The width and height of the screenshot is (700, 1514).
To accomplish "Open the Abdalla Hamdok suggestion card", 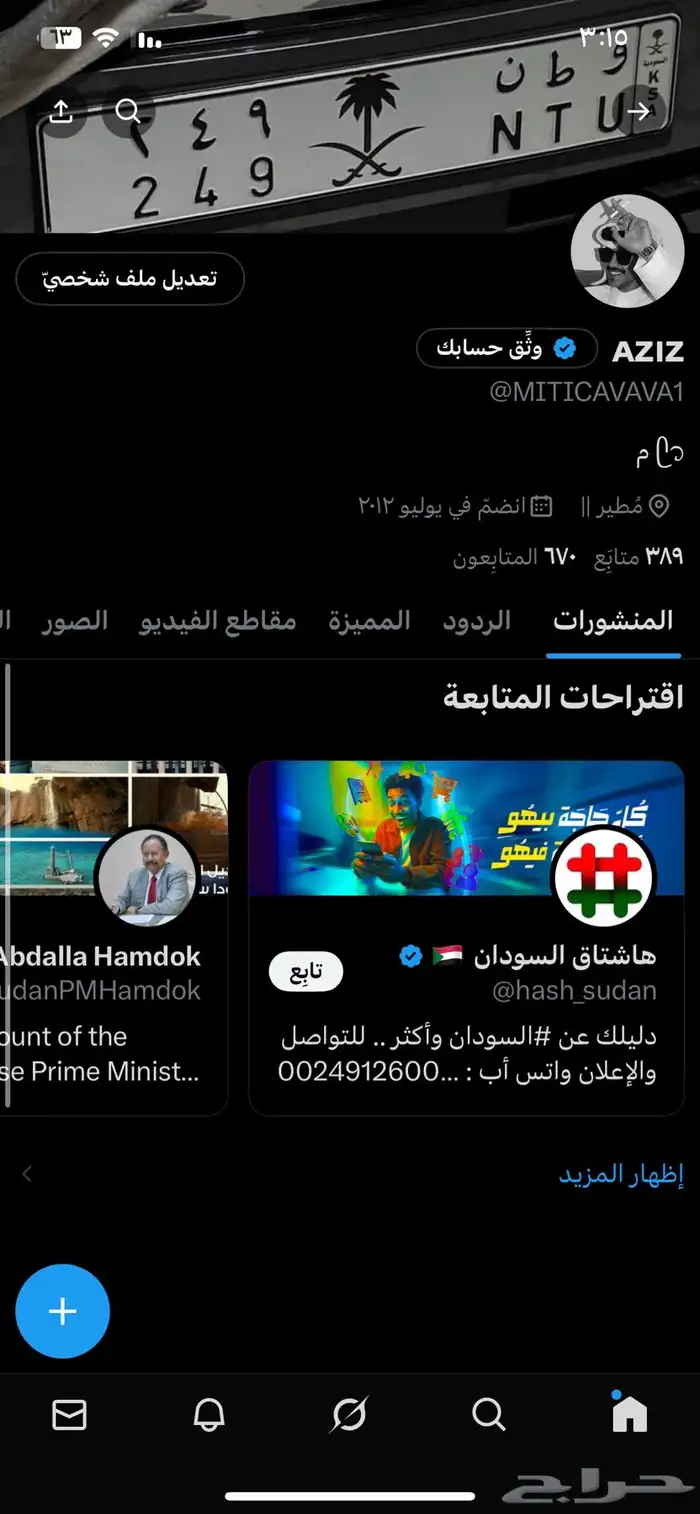I will click(113, 937).
